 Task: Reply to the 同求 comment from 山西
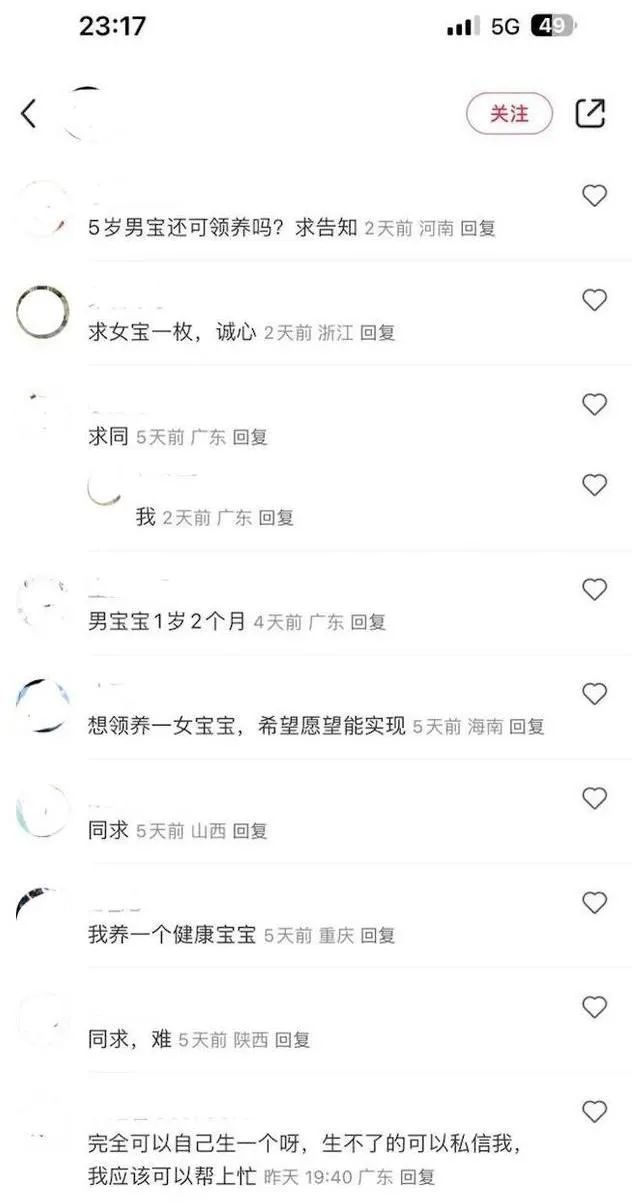coord(250,831)
